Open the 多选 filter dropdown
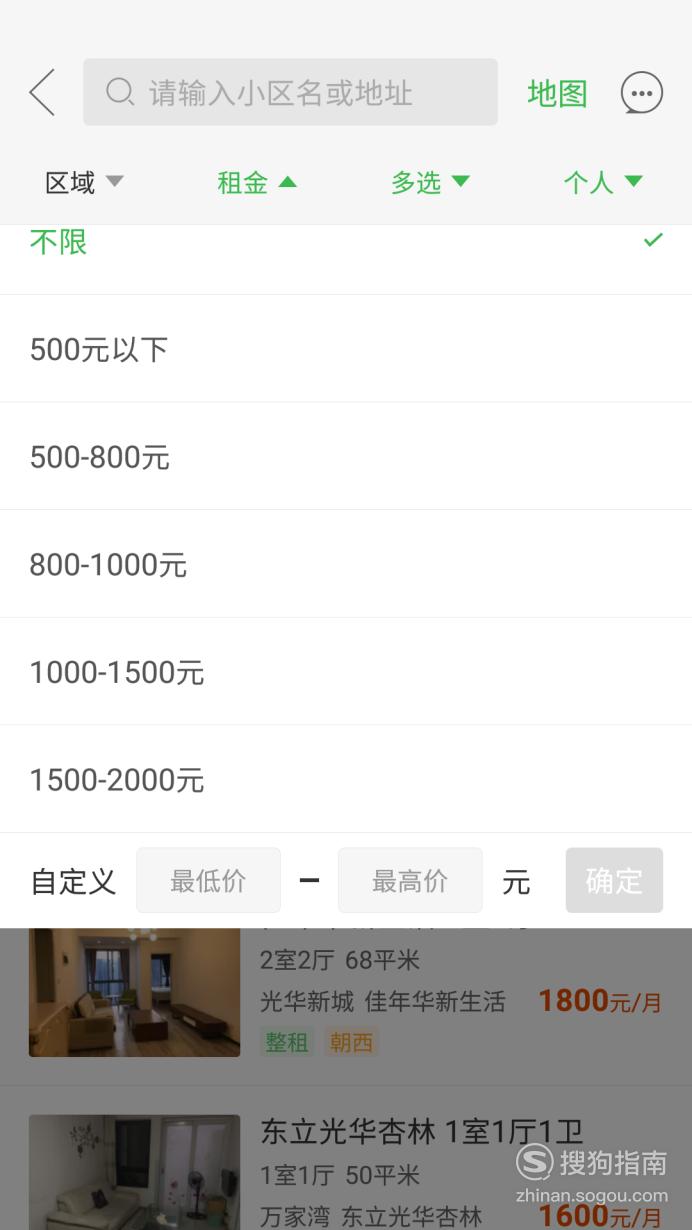 pos(431,182)
